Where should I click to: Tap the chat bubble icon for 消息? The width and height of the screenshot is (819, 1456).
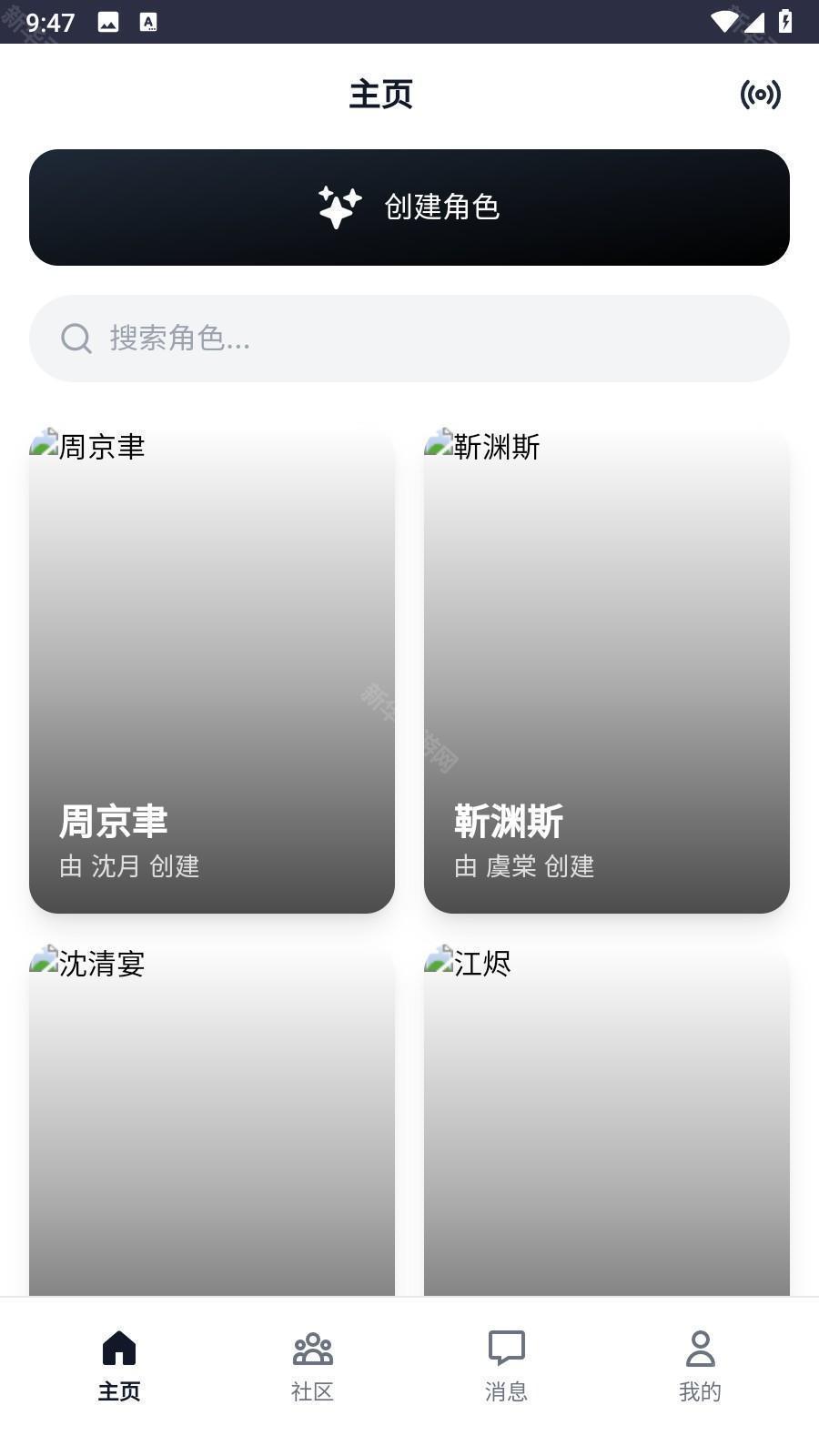coord(506,1348)
